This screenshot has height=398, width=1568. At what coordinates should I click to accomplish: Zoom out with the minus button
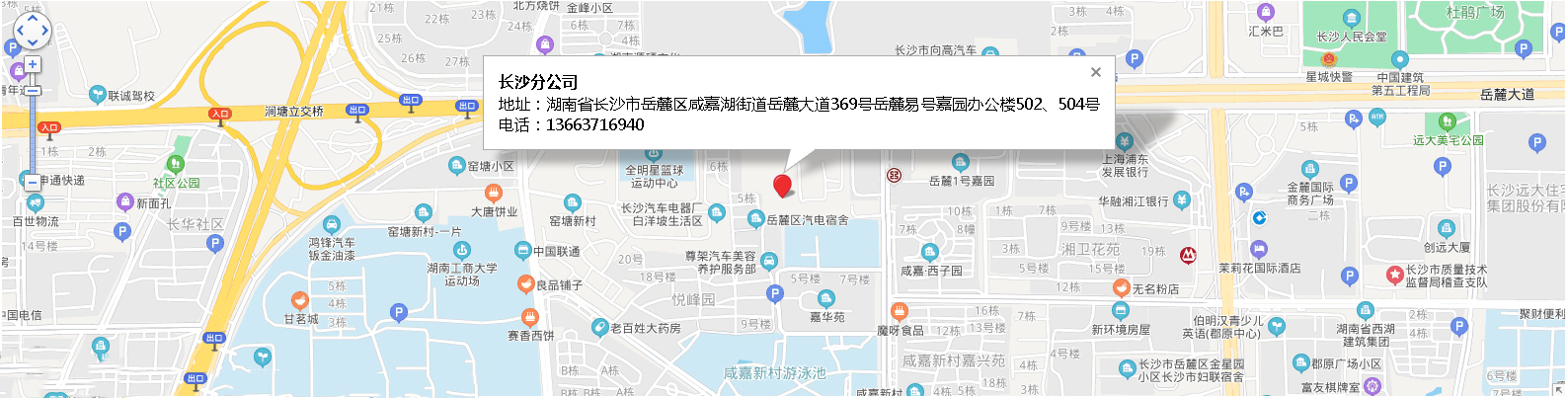(33, 182)
